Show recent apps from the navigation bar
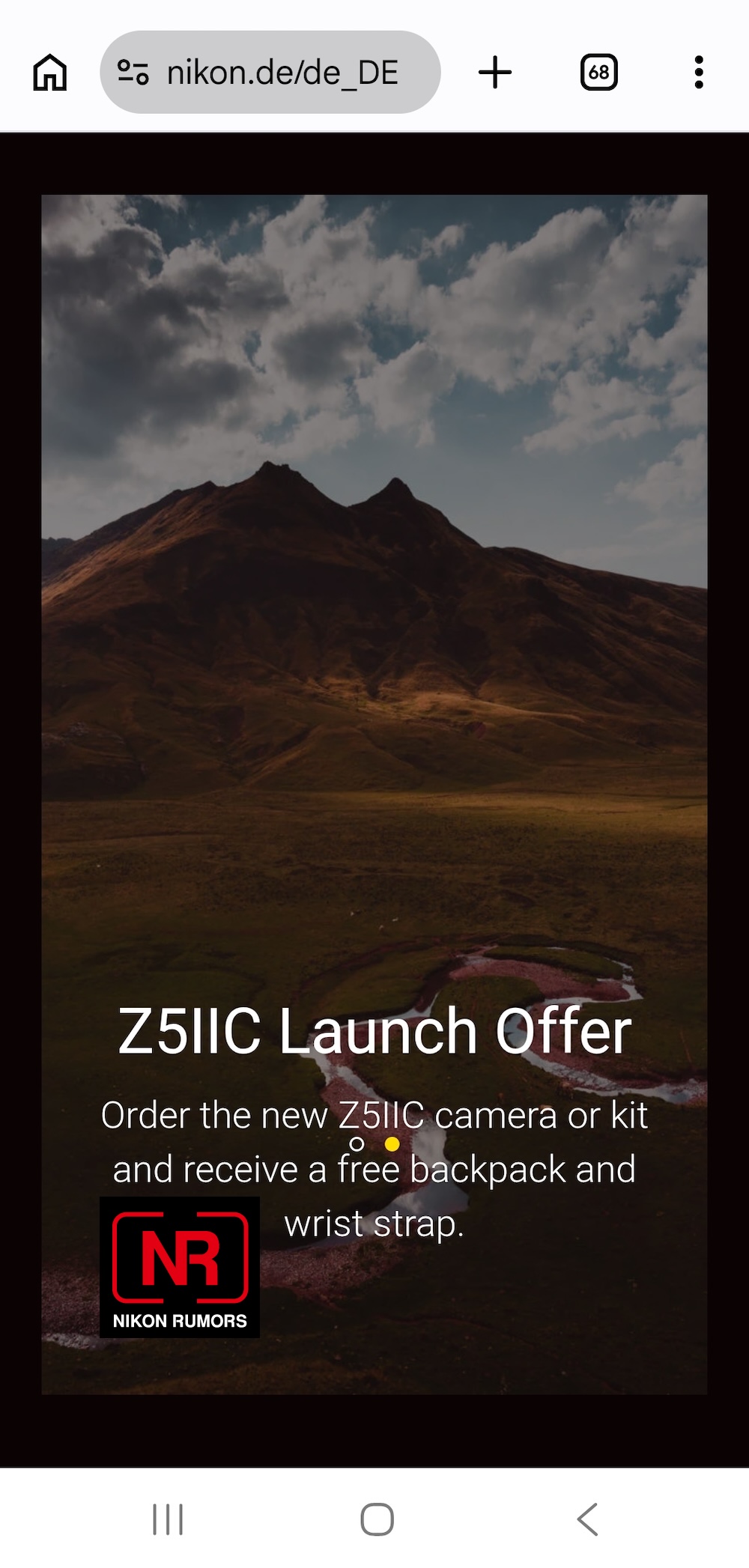 [x=168, y=1519]
